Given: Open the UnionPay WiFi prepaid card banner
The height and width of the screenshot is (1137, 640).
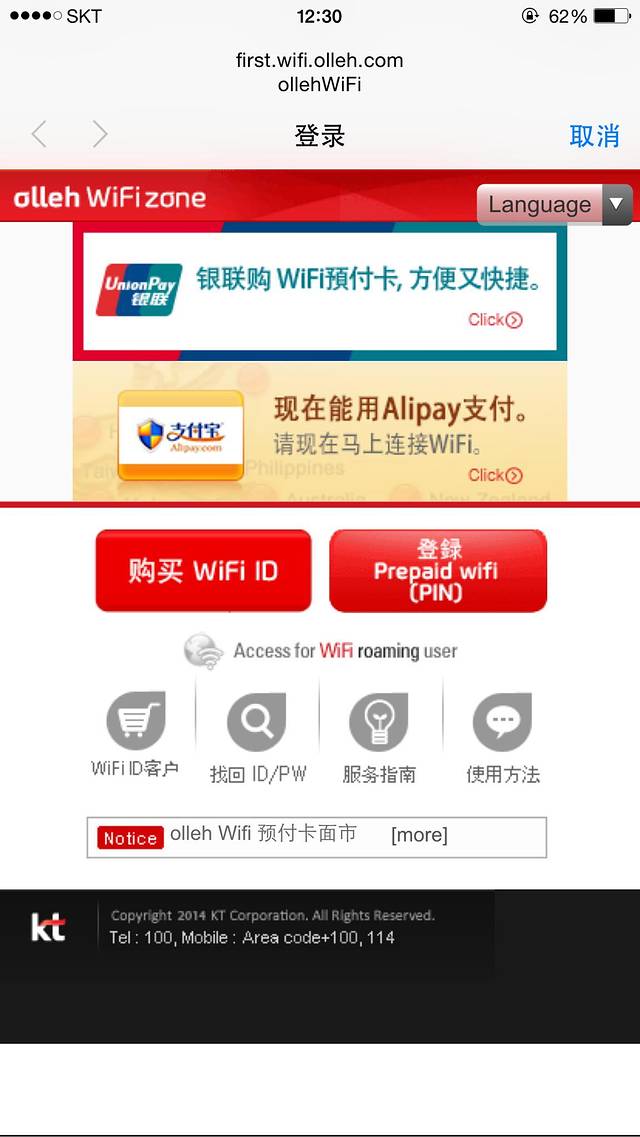Looking at the screenshot, I should point(319,291).
